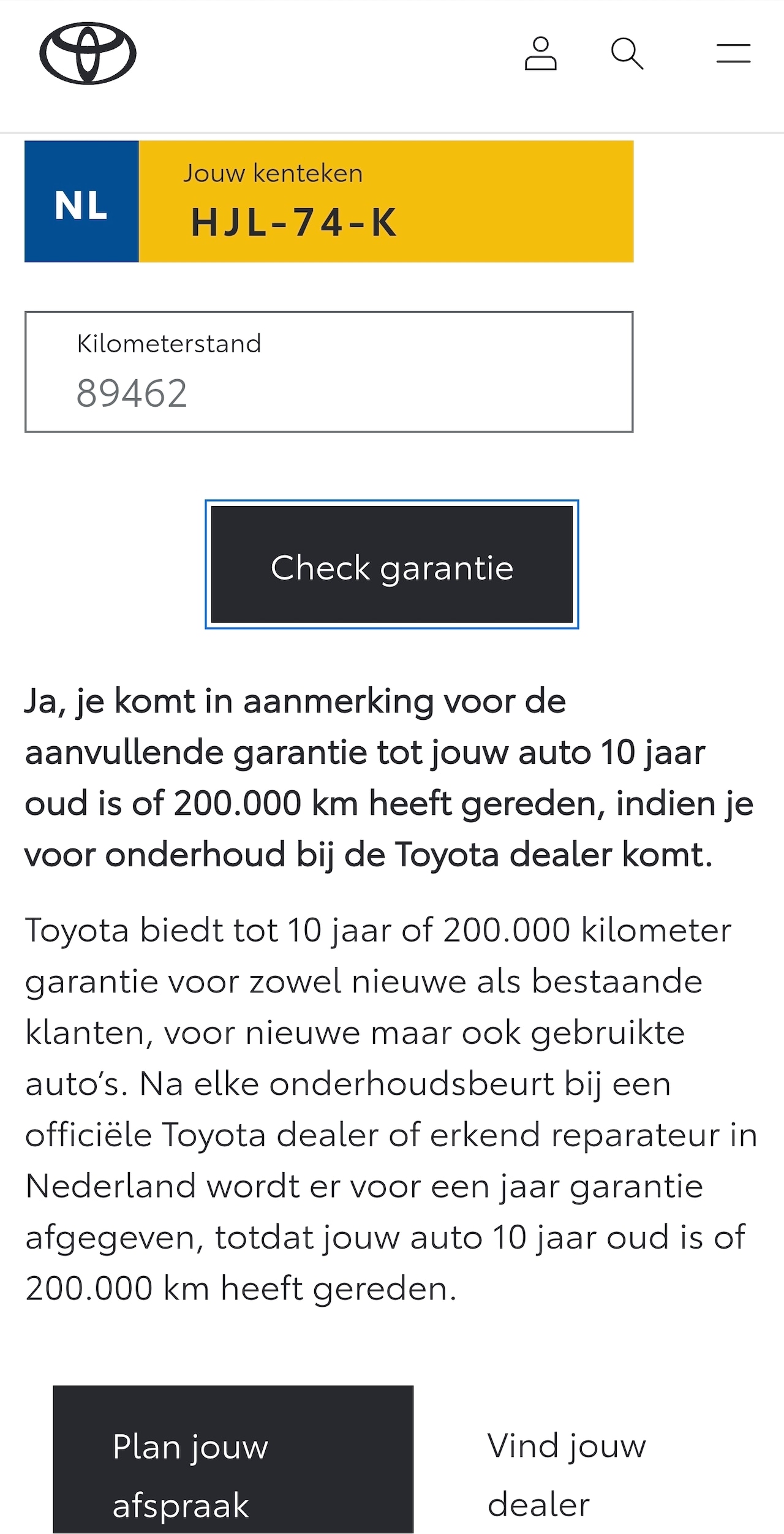Screen dimensions: 784x1534
Task: Open the hamburger menu
Action: [733, 54]
